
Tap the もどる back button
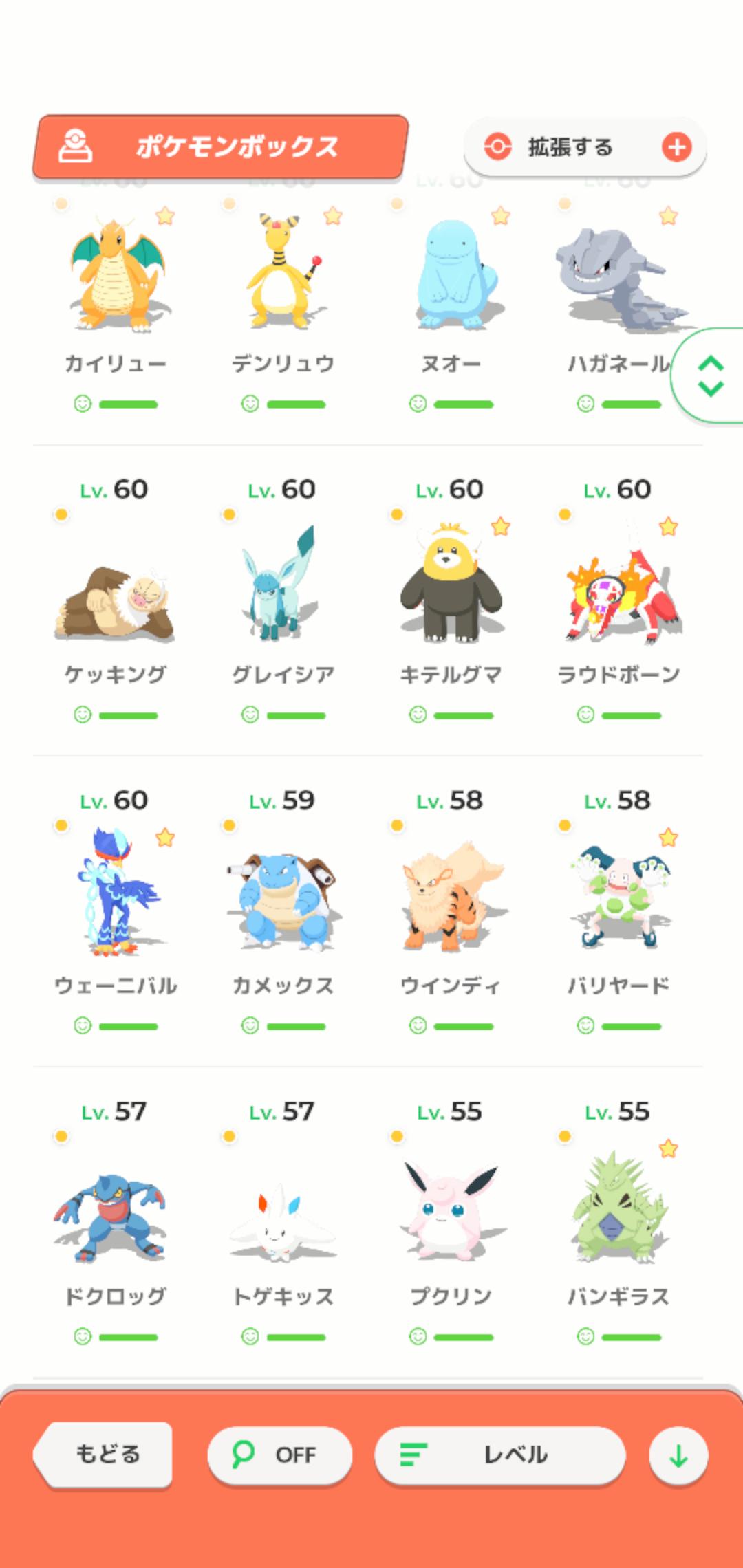[x=105, y=1454]
